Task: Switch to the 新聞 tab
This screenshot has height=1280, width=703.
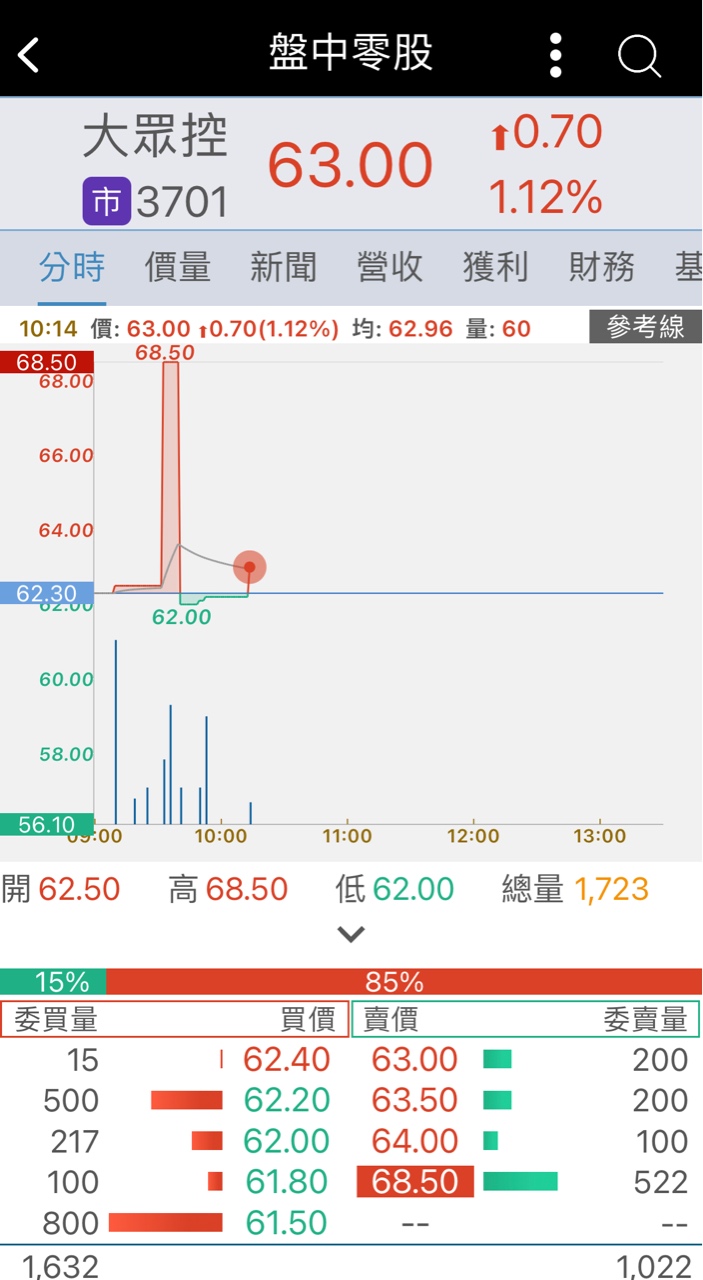Action: point(283,267)
